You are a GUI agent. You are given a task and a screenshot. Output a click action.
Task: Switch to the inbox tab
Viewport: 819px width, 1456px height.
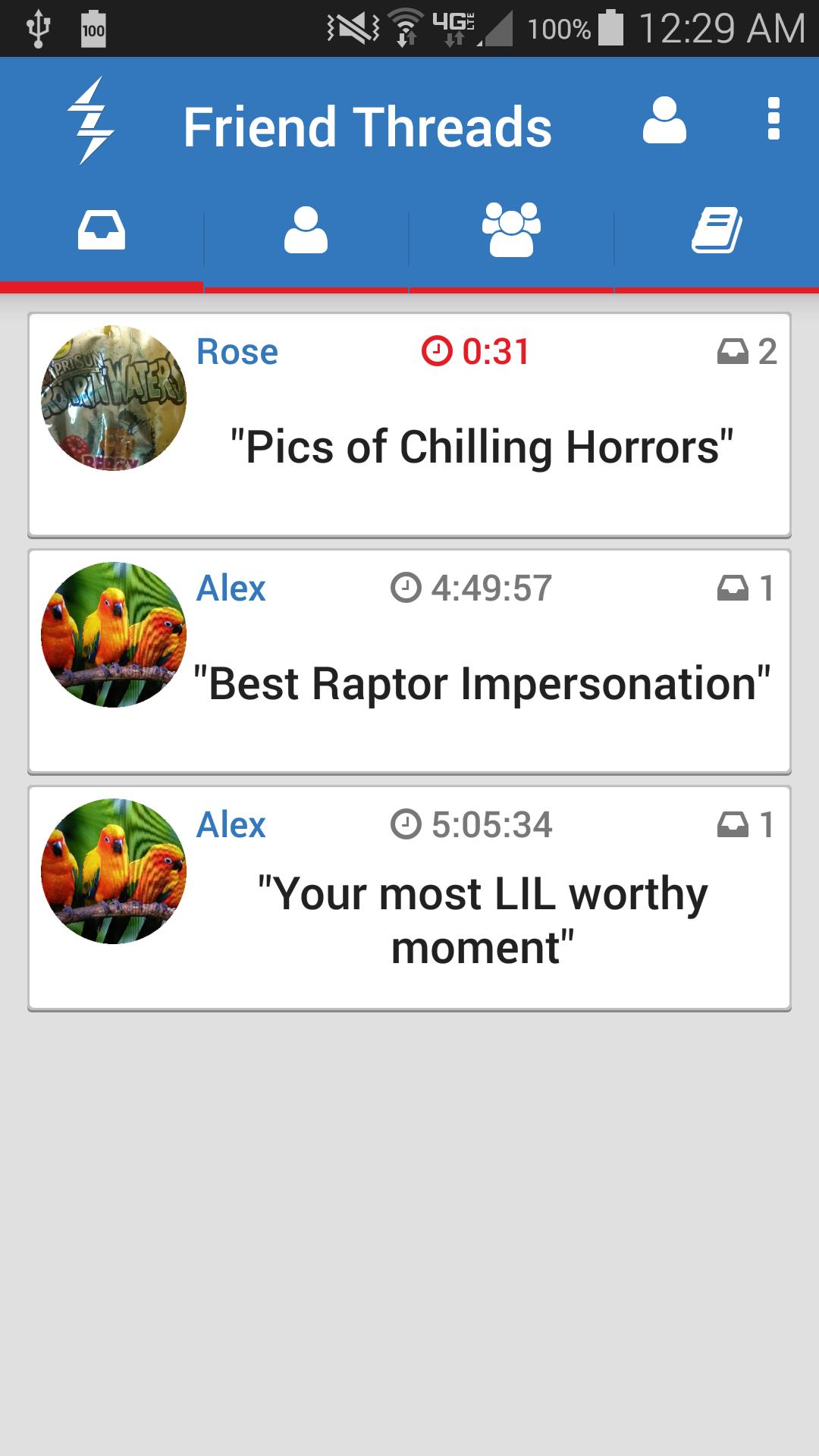click(102, 231)
